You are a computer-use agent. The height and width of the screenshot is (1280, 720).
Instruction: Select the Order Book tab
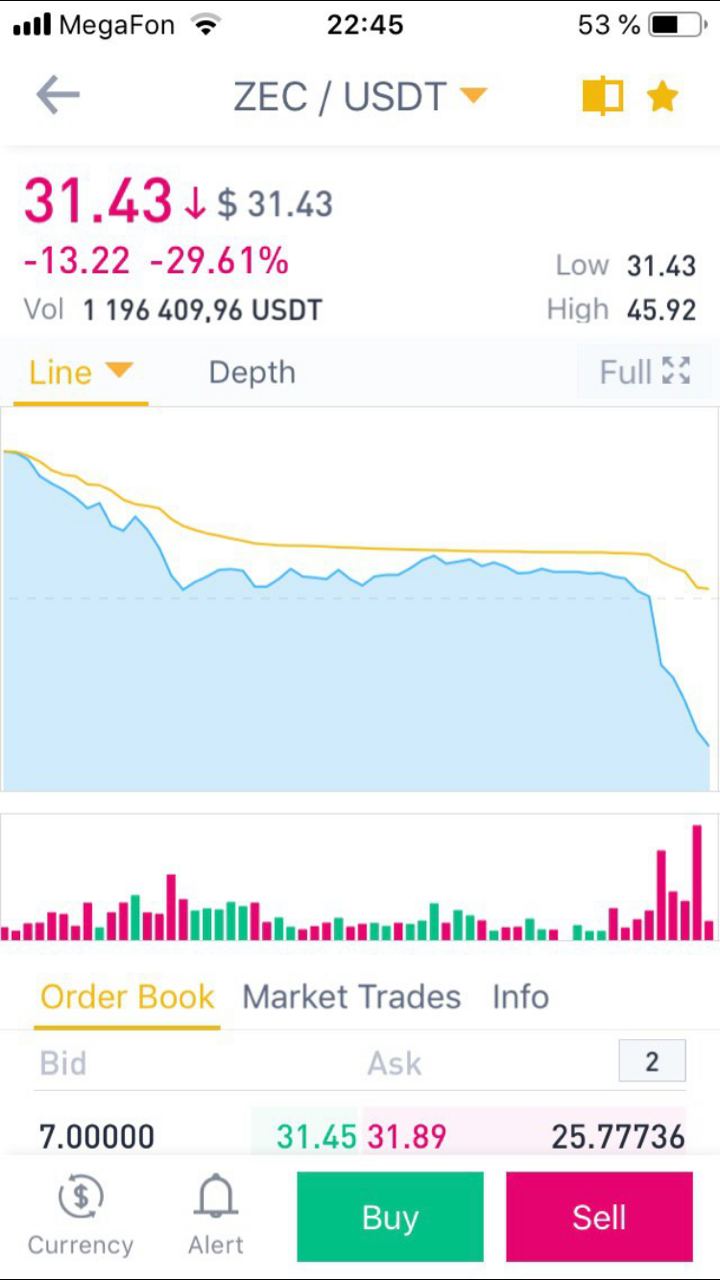click(x=127, y=996)
